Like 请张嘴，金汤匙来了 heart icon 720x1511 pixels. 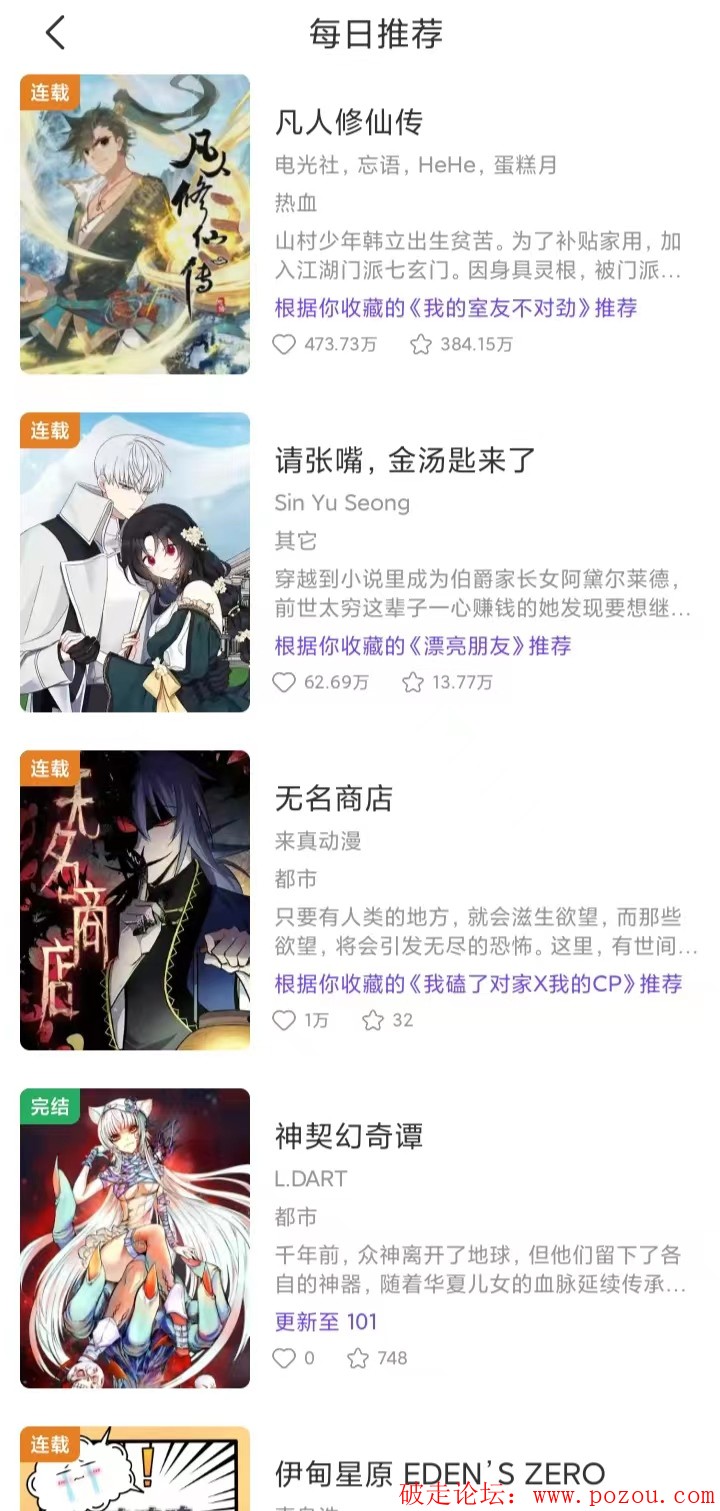click(x=284, y=683)
